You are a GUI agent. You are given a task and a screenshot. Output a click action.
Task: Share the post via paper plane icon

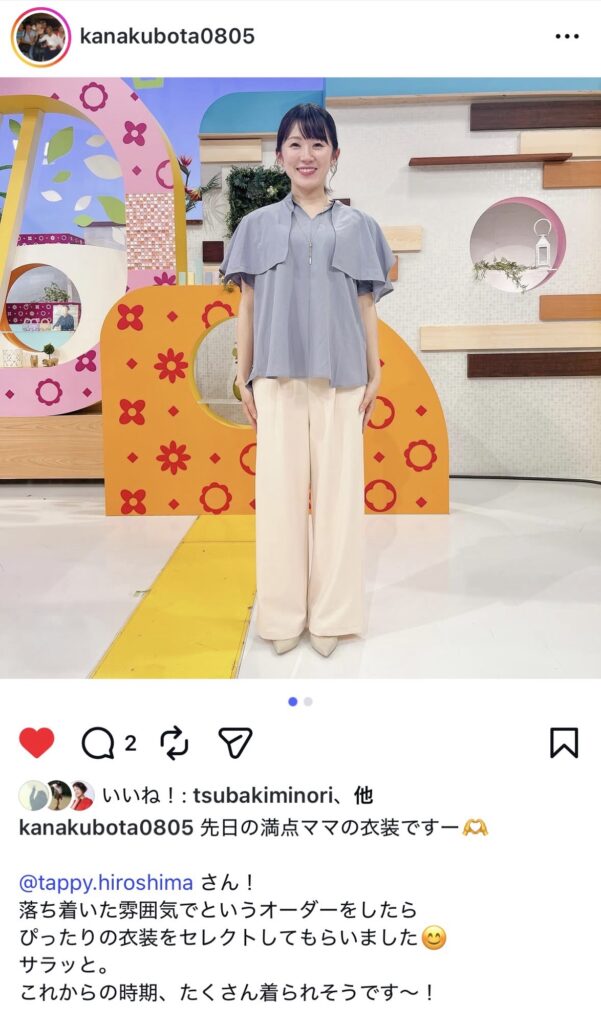point(235,742)
